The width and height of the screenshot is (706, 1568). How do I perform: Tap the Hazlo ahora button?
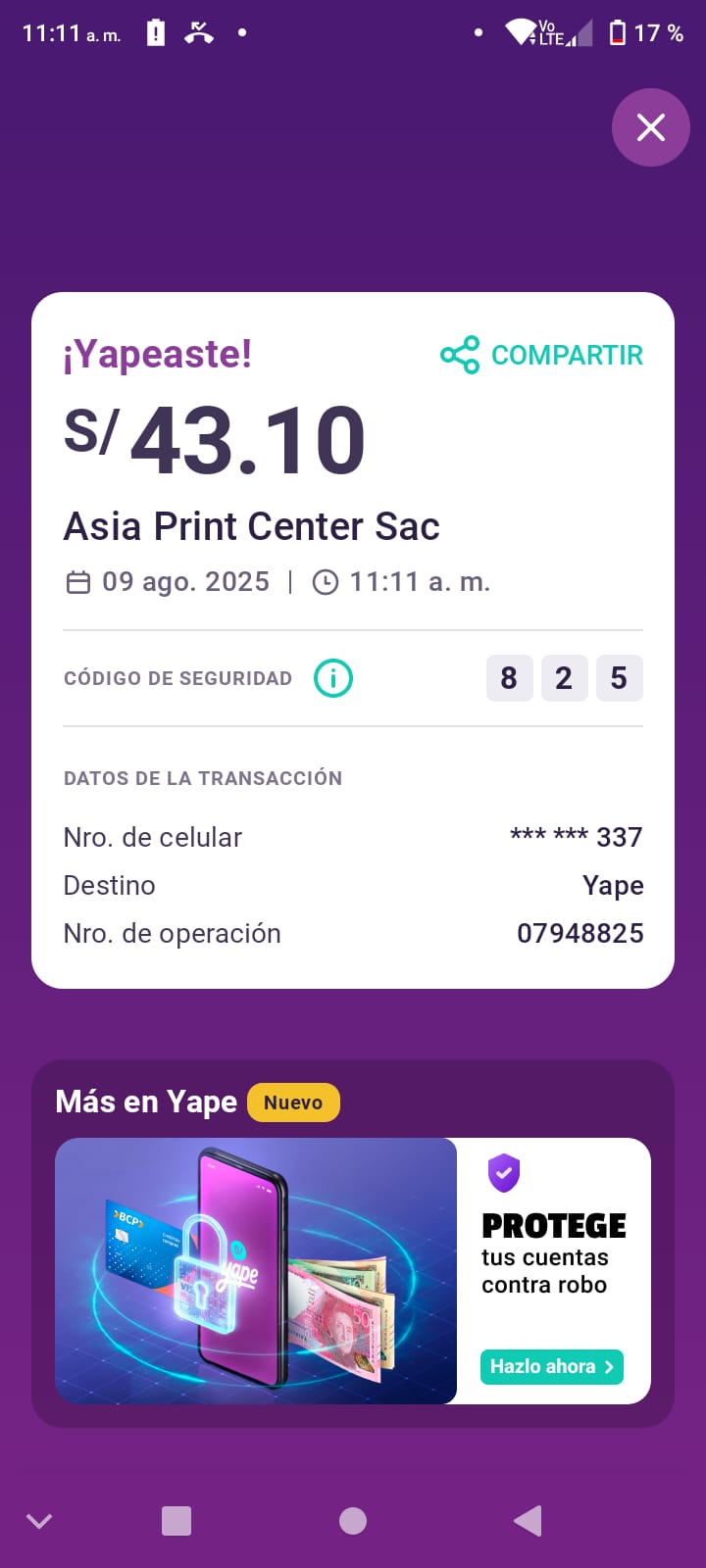pos(551,1366)
